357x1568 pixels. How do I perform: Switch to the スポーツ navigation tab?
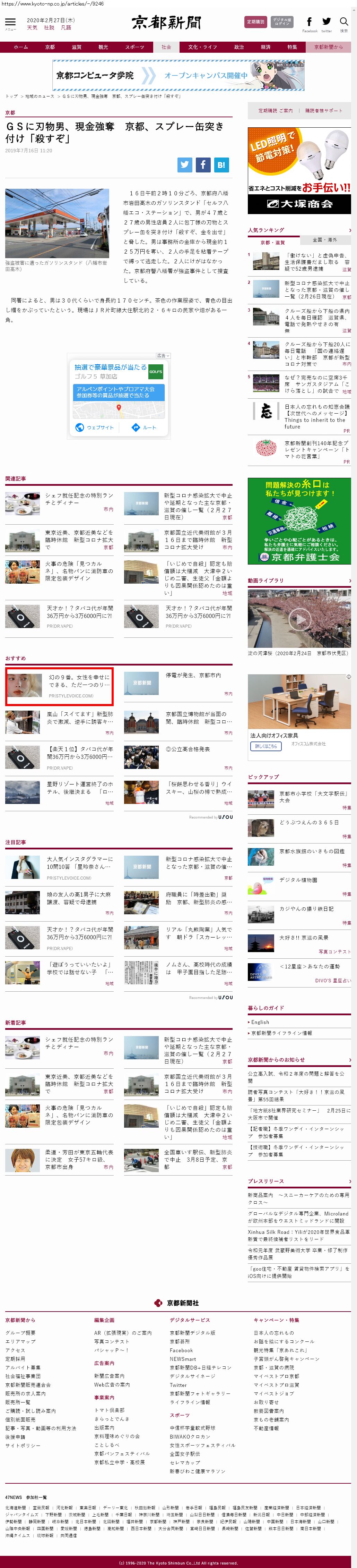pos(134,47)
